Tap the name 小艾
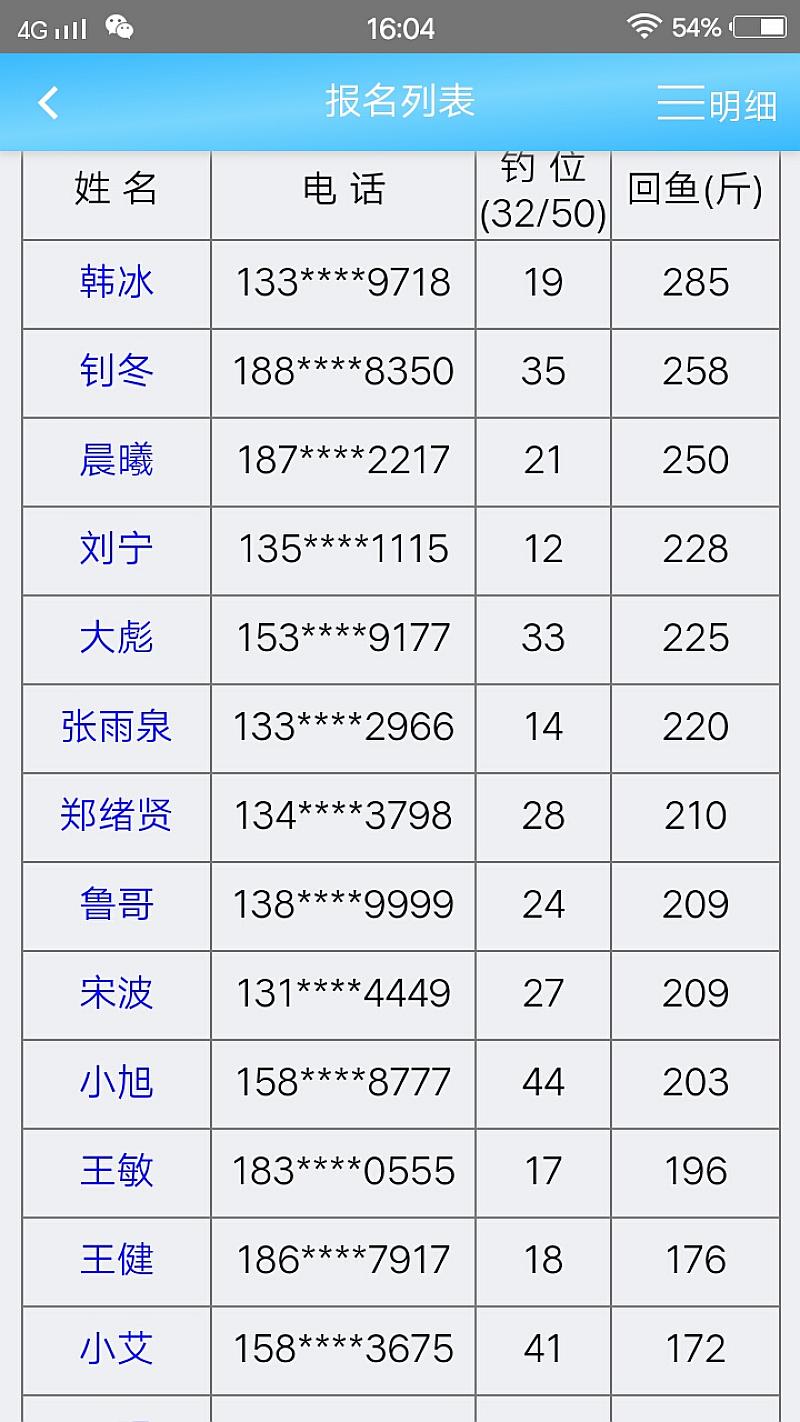Viewport: 800px width, 1422px height. click(x=117, y=1349)
